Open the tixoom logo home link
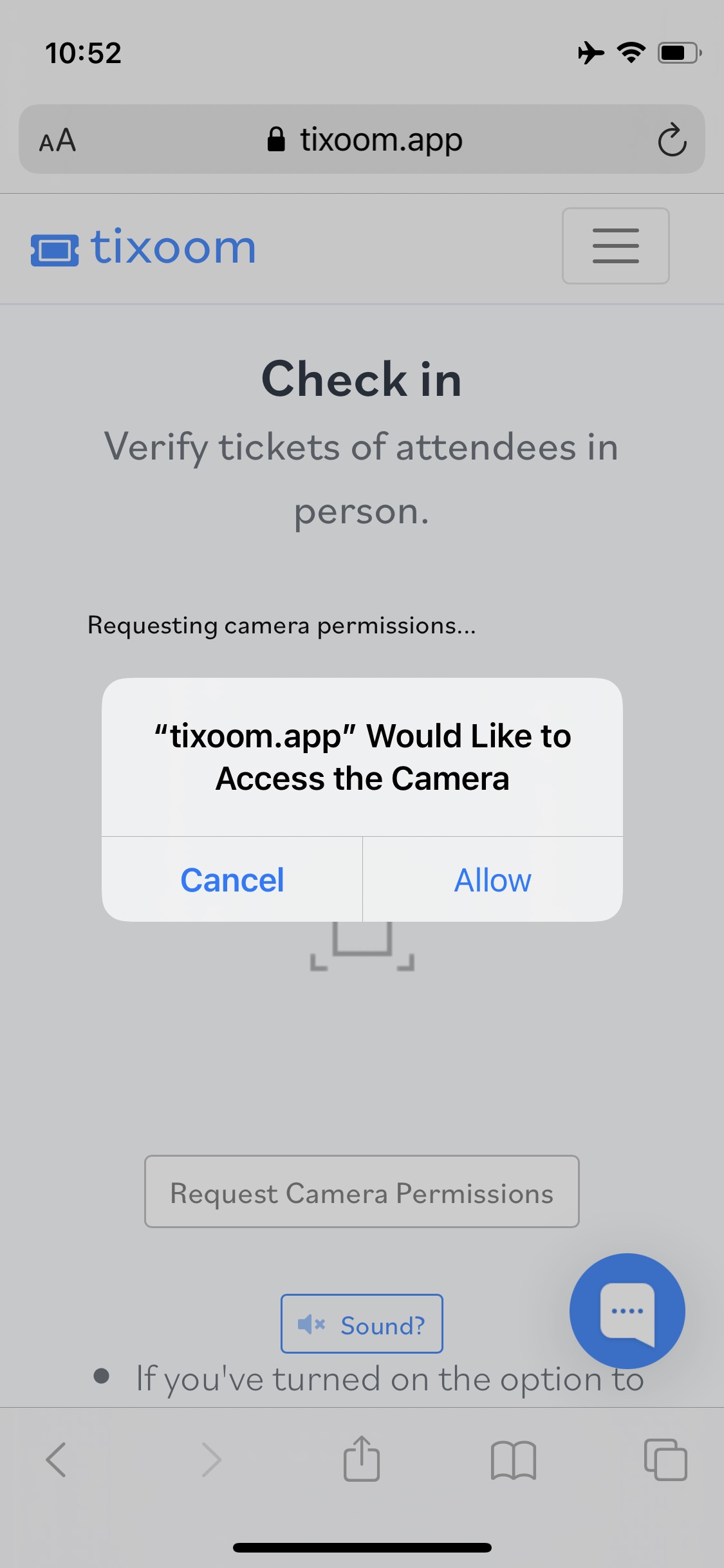The width and height of the screenshot is (724, 1568). coord(144,248)
